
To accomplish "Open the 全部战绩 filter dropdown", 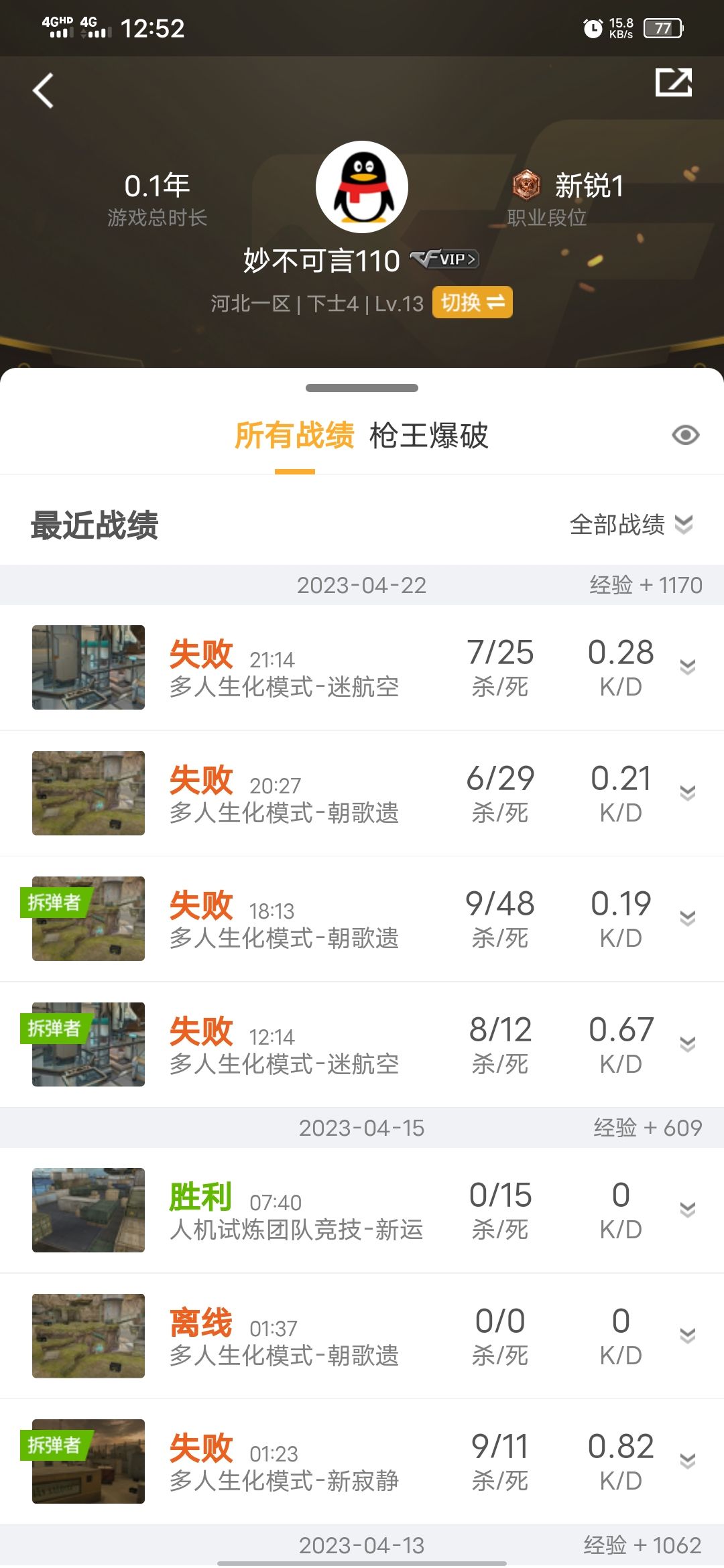I will [630, 525].
